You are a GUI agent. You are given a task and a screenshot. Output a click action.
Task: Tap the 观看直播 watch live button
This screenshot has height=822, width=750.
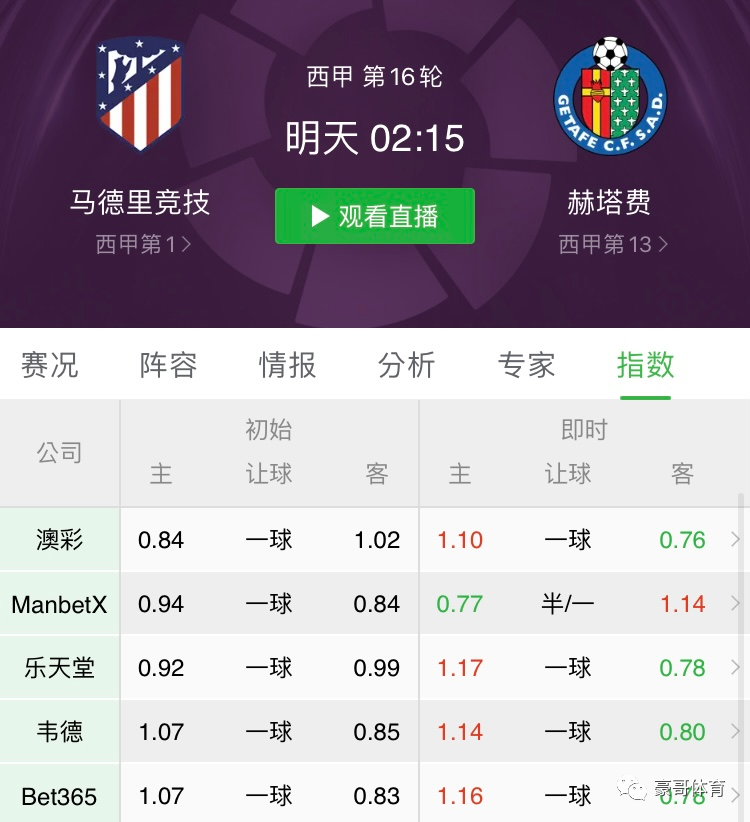pos(375,216)
